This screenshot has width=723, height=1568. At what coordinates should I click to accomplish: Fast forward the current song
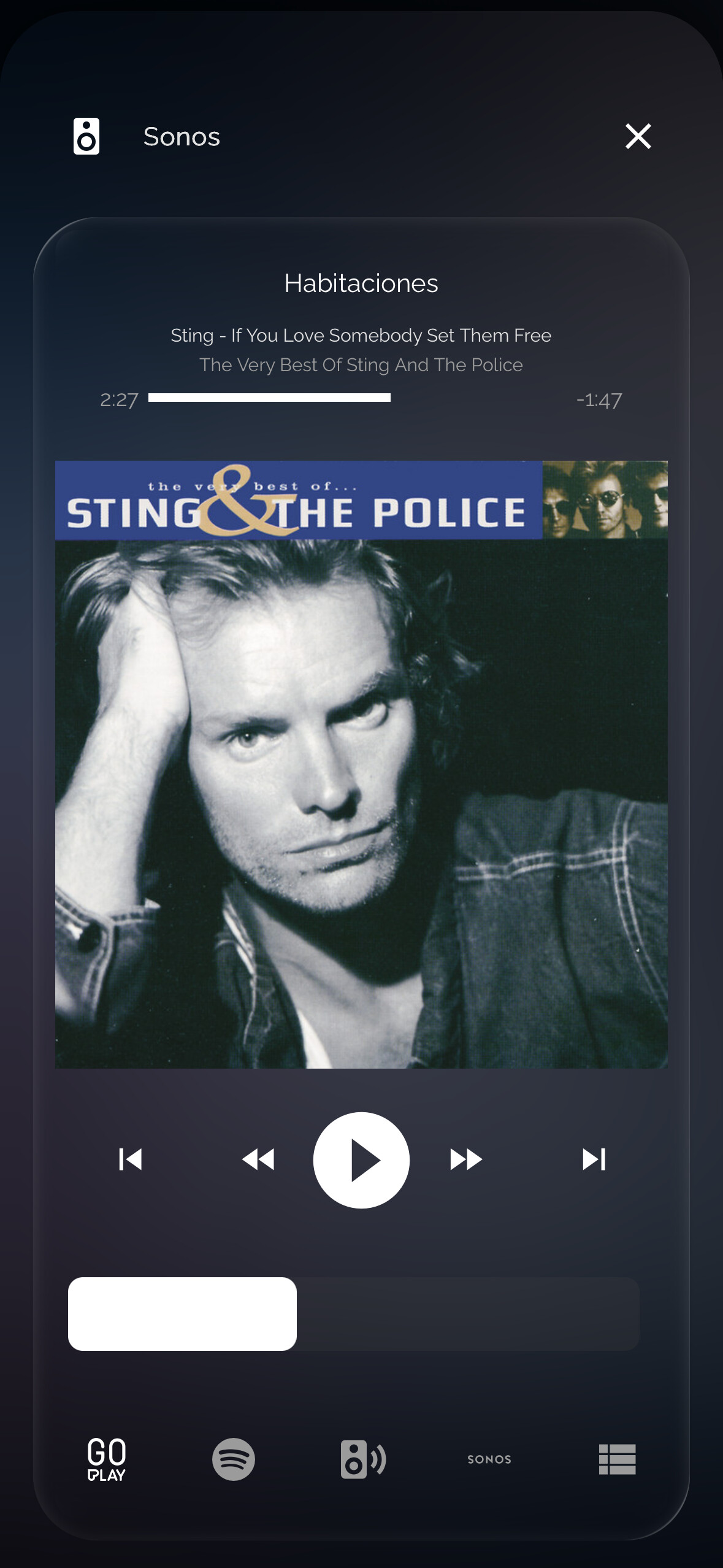(465, 1159)
